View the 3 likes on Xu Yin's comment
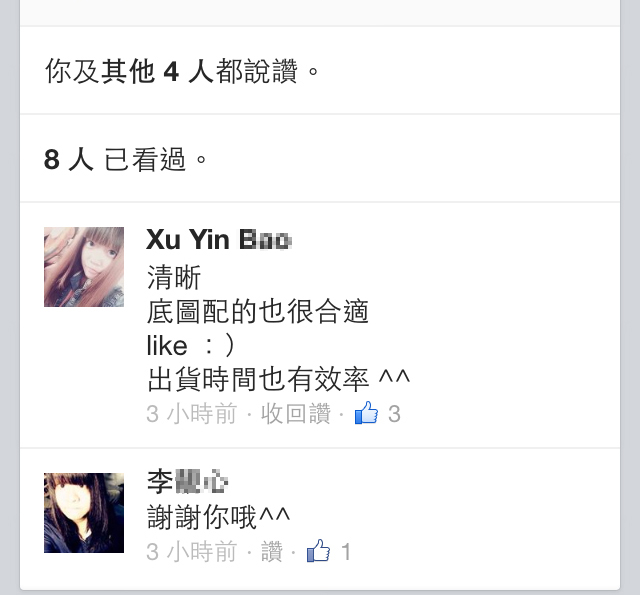Screen dimensions: 640x595 [x=378, y=413]
